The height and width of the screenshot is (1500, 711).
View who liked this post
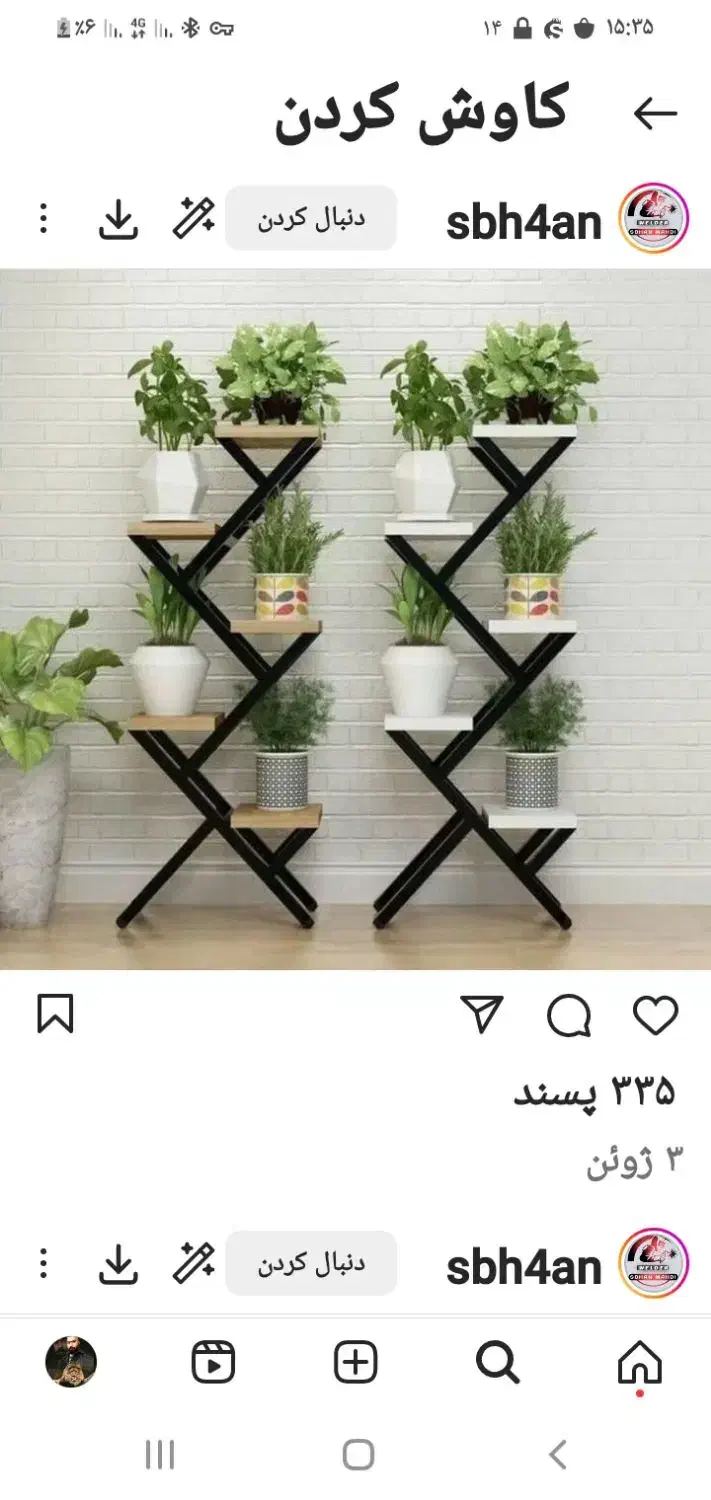(x=594, y=1092)
